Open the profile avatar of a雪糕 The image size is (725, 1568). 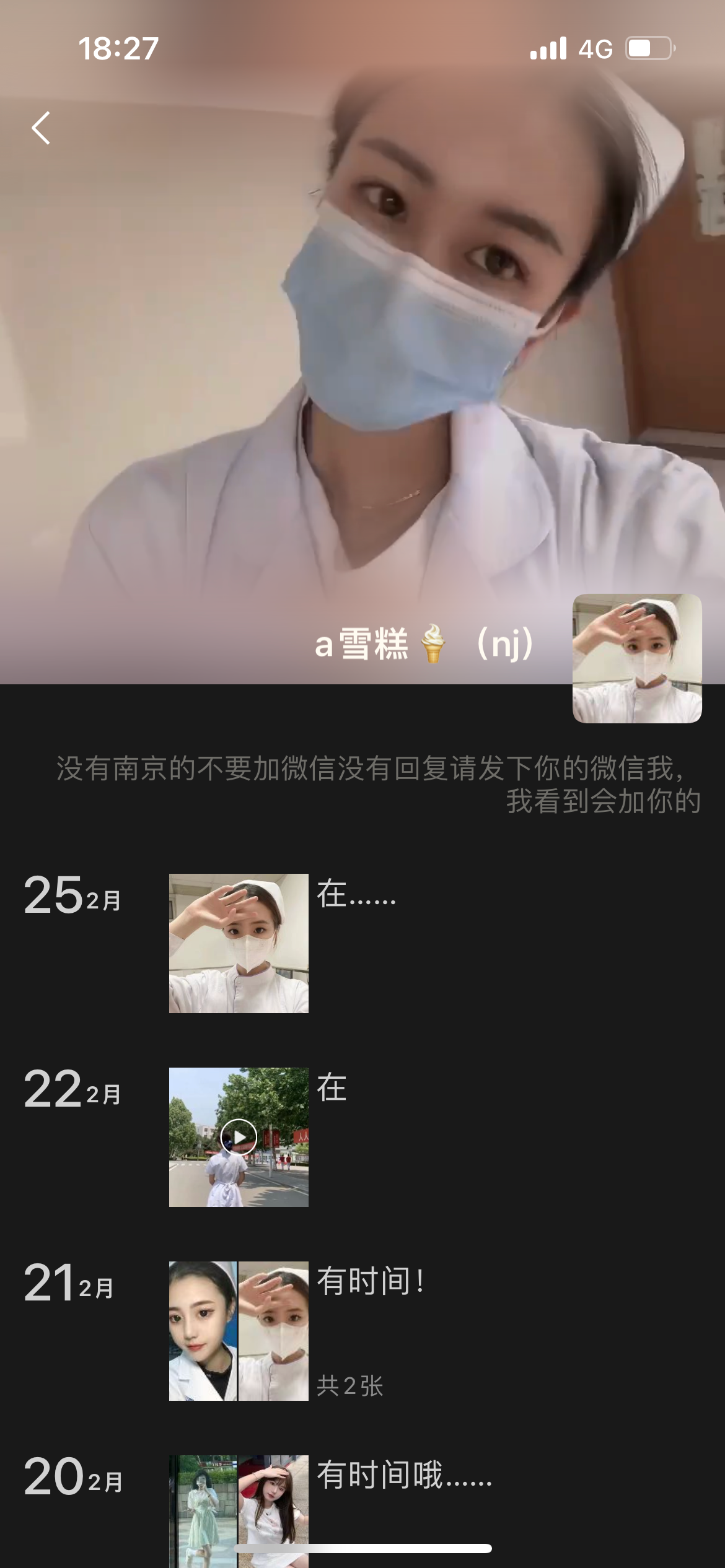636,658
